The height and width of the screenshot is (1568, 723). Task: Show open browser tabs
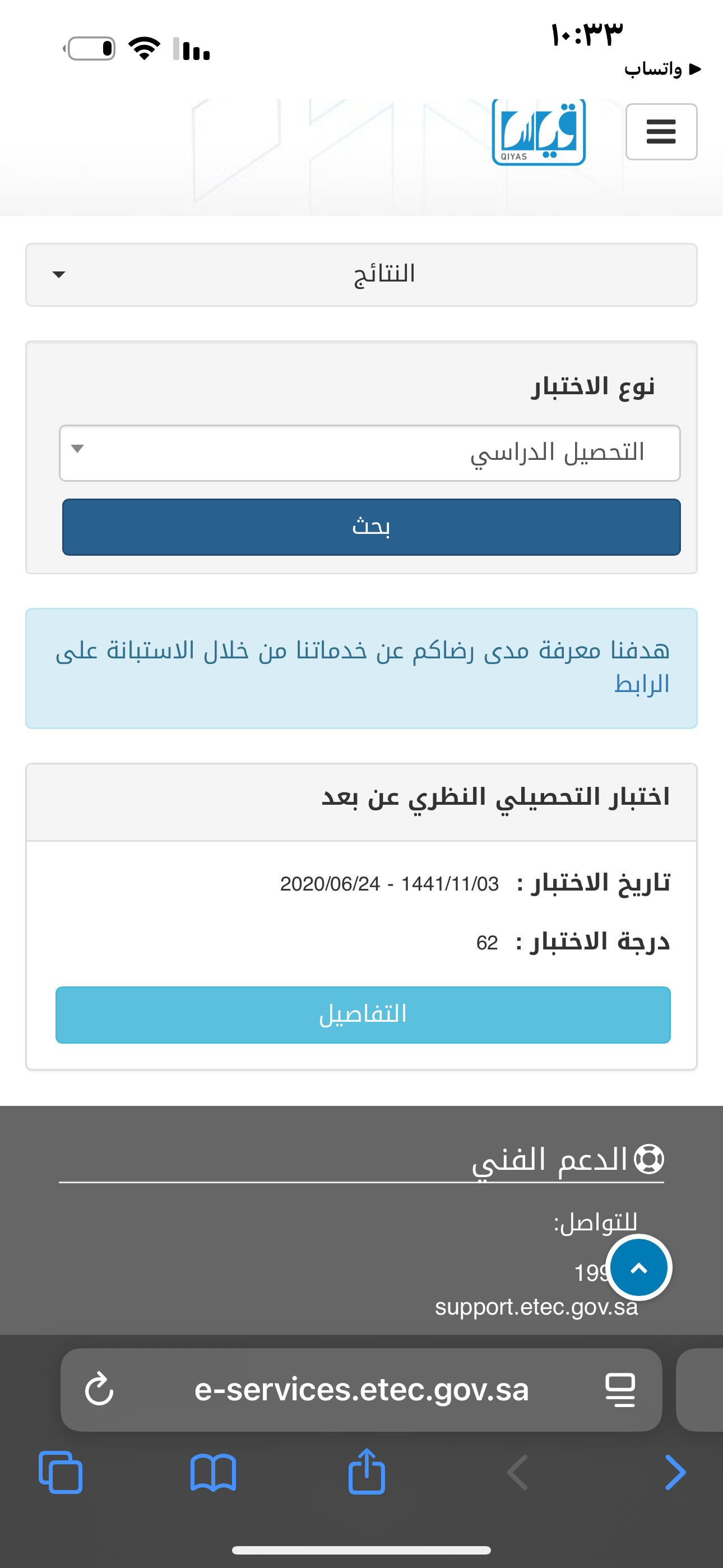coord(61,1473)
